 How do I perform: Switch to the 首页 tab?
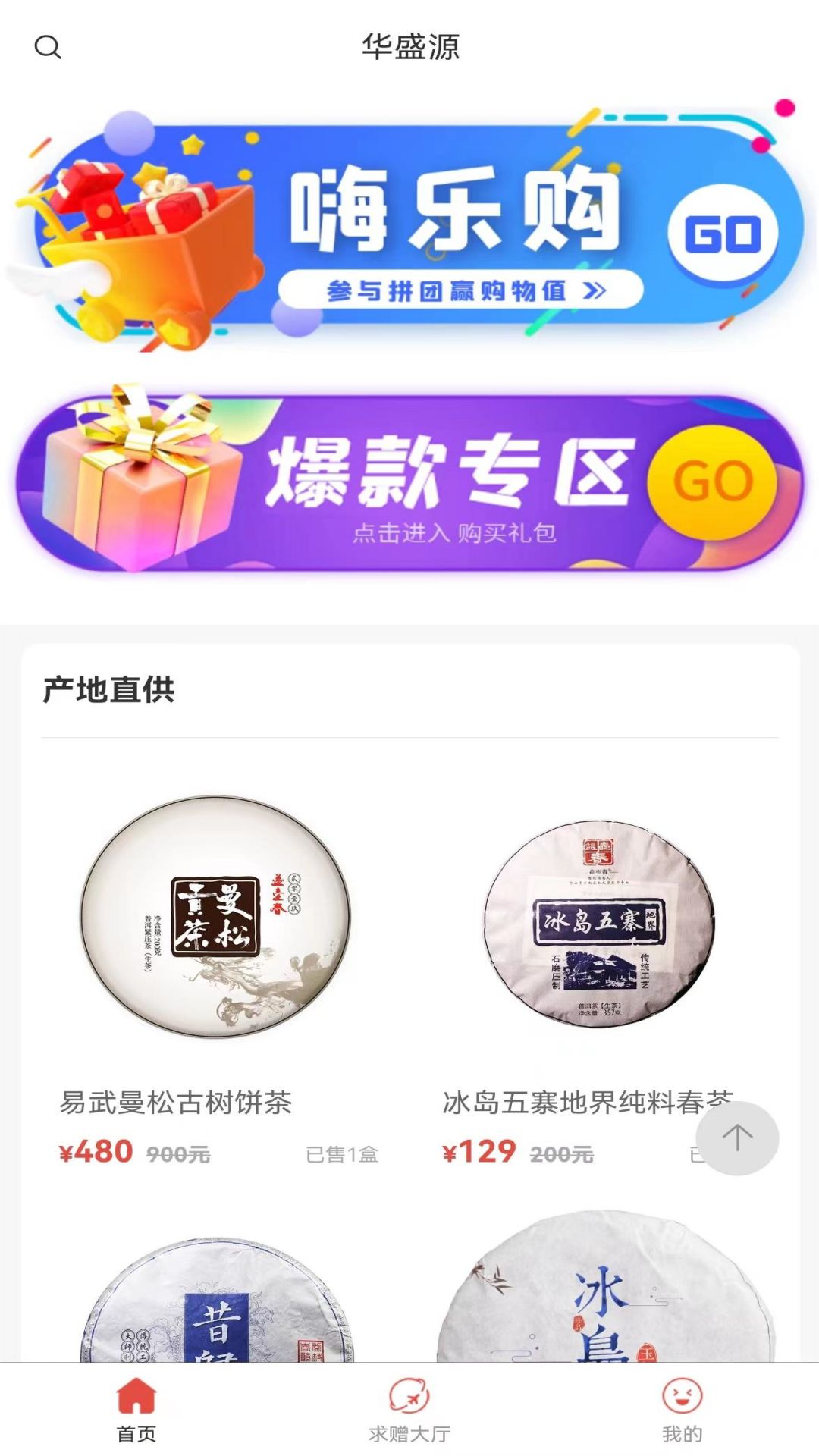(136, 1410)
